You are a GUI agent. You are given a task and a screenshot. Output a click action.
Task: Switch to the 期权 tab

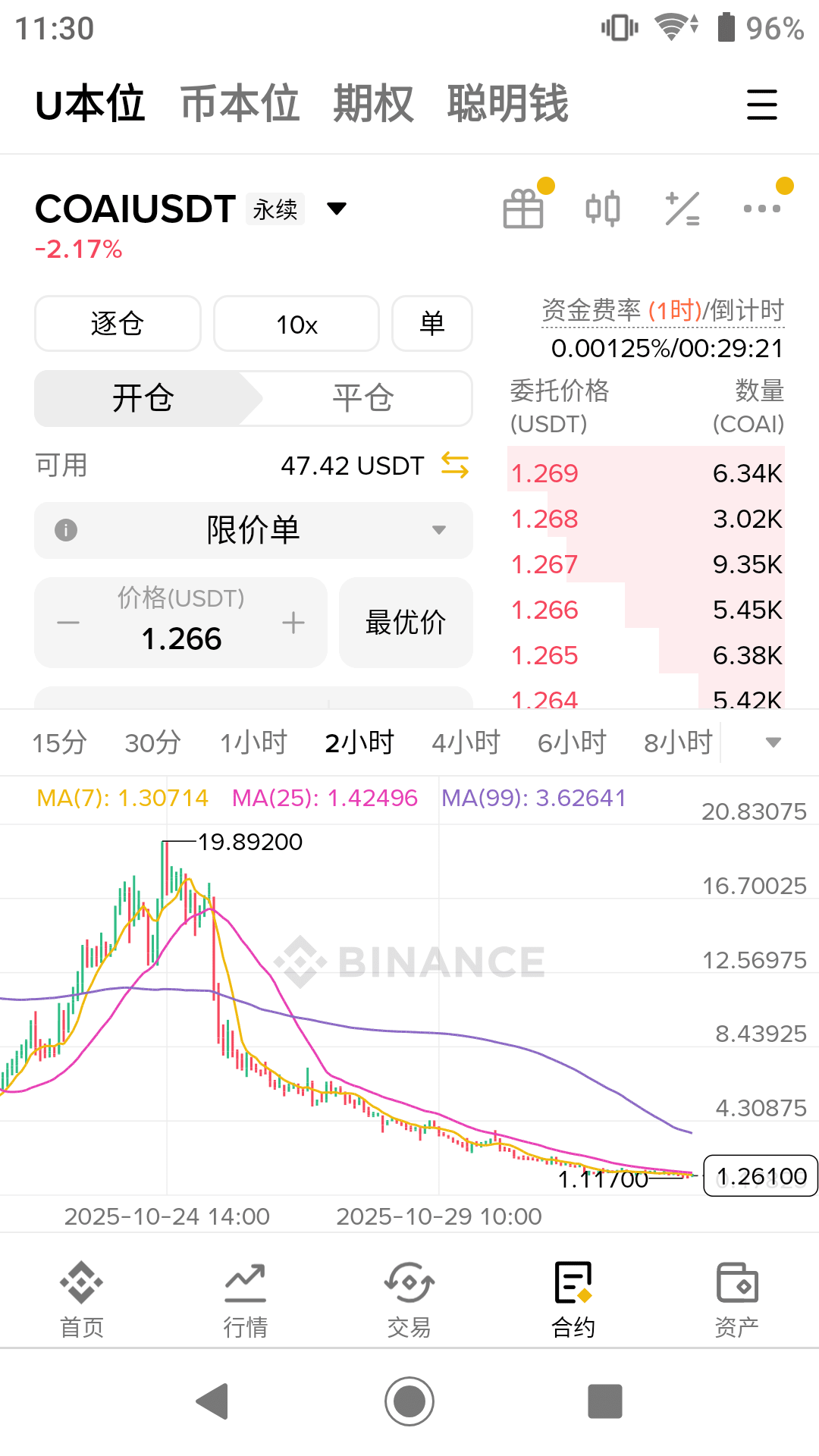(x=373, y=104)
